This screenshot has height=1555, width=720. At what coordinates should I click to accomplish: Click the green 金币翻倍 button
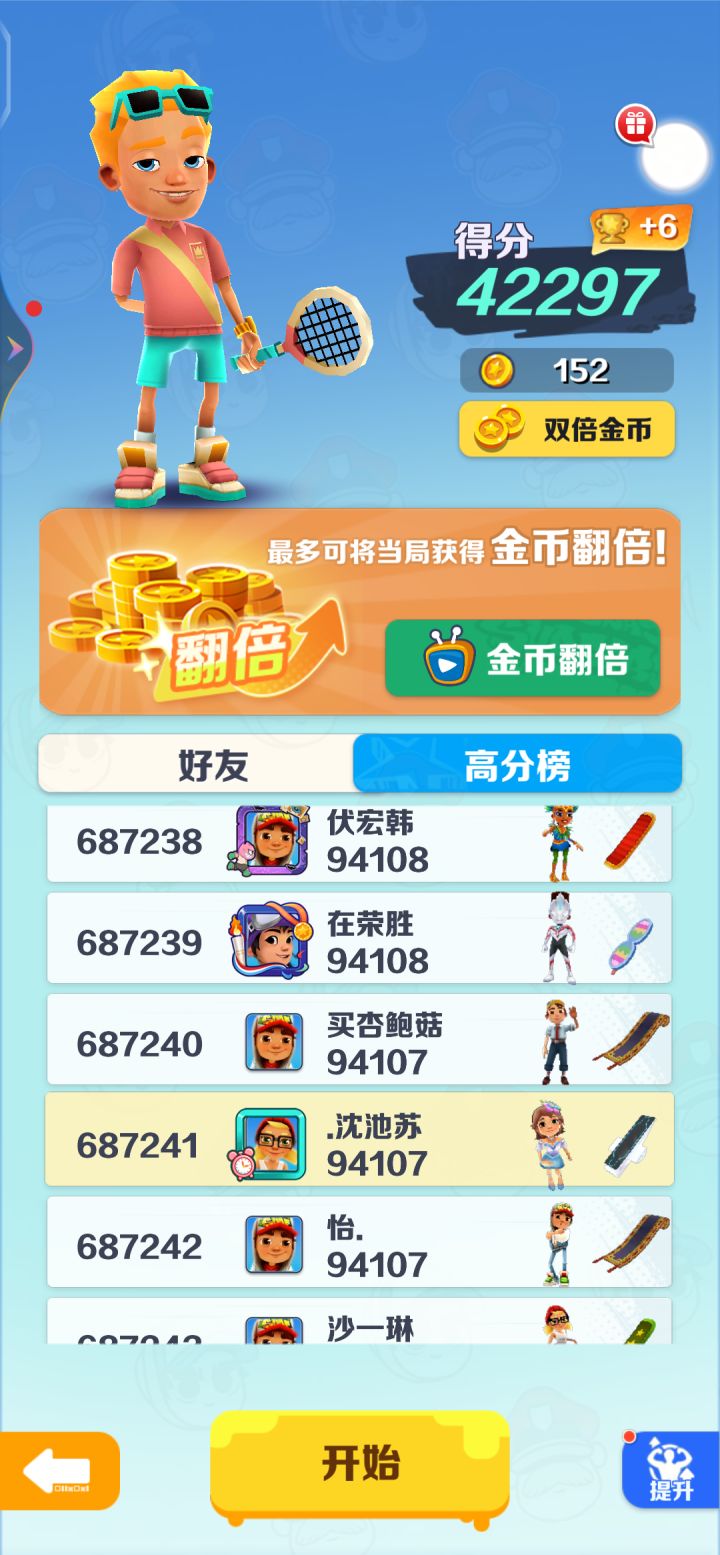tap(525, 659)
